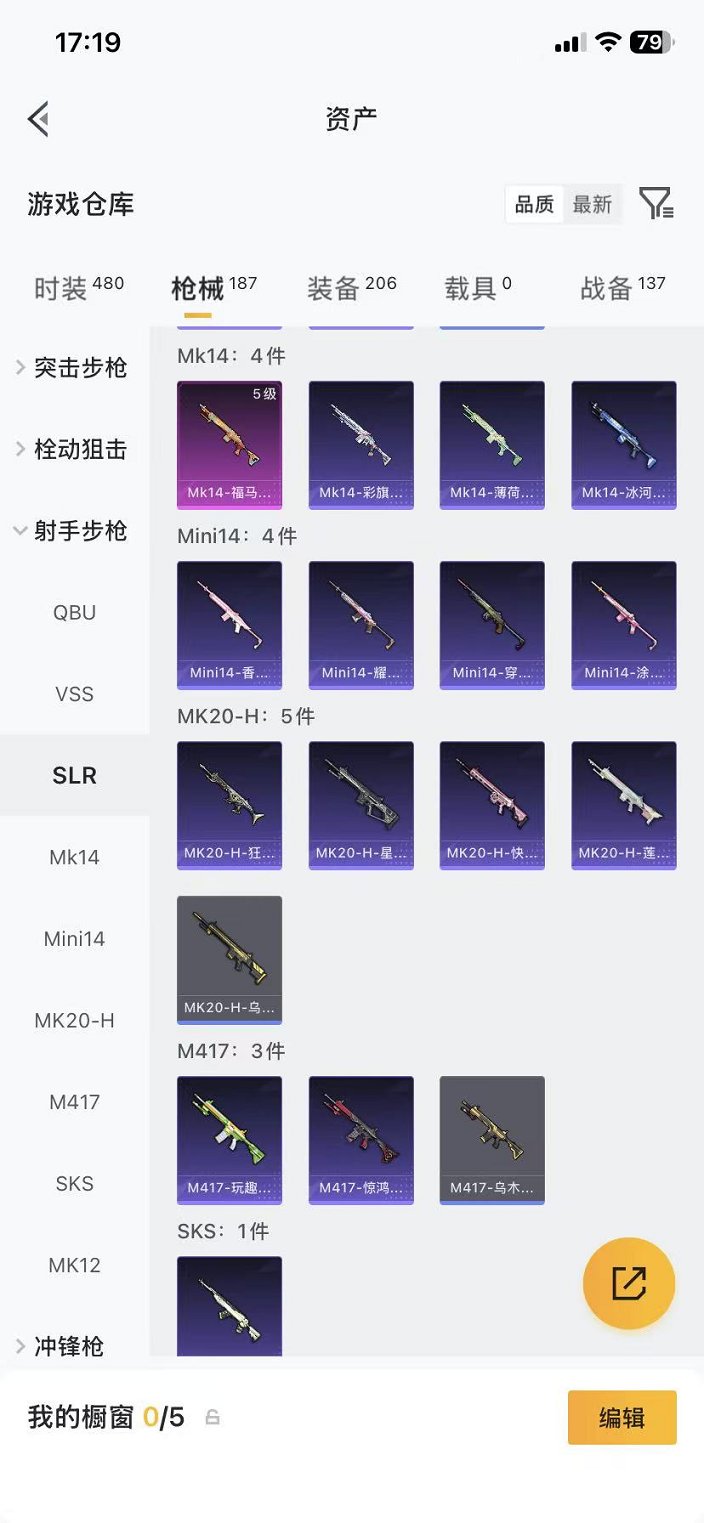Open the Mk14-福马 level 5 skin

(229, 445)
